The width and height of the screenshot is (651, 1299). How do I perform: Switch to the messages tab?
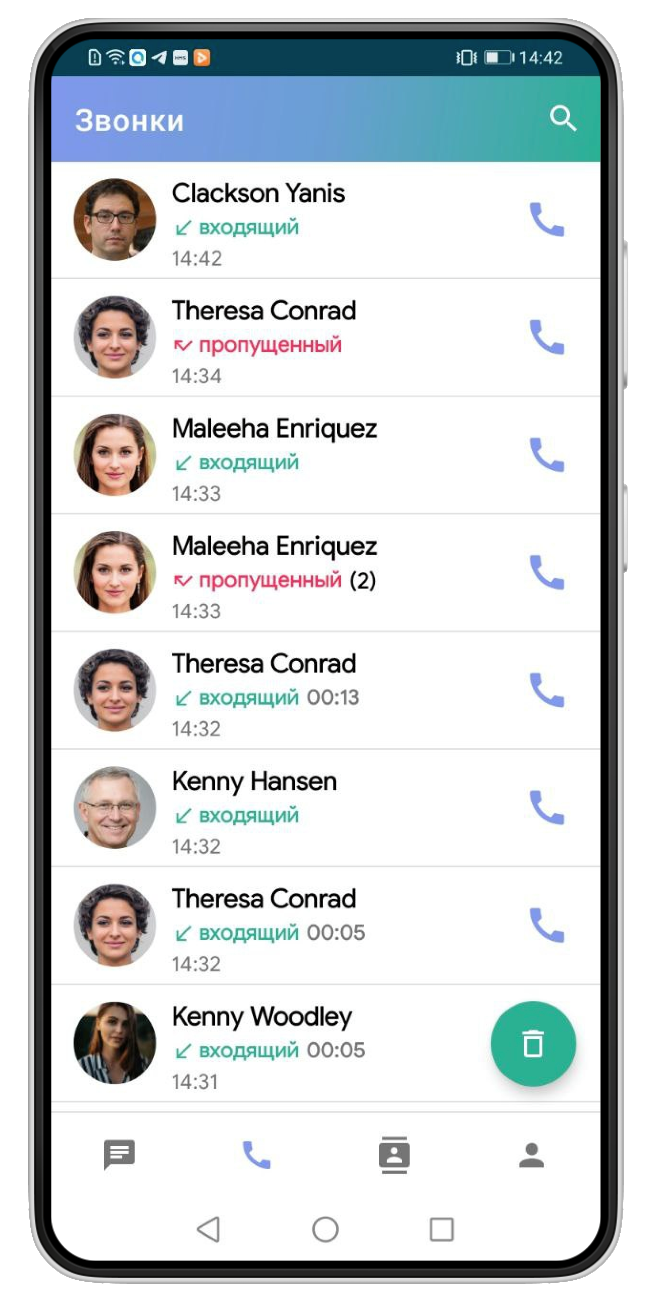click(x=119, y=1156)
